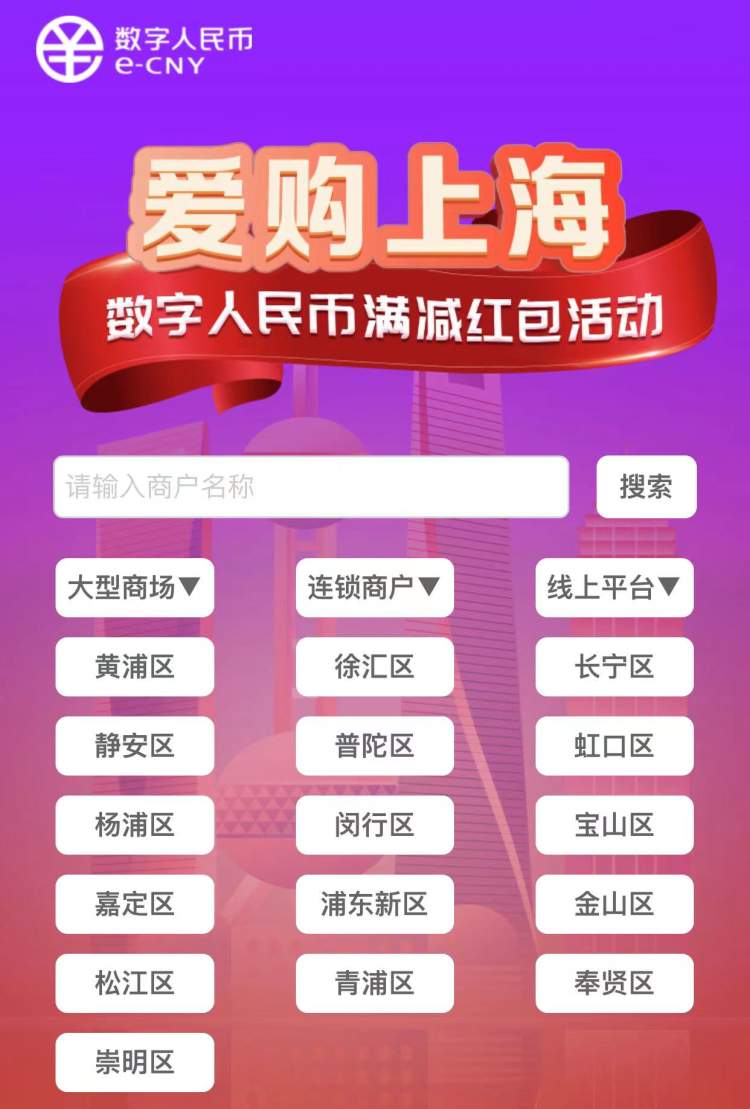Select 黄浦区 district
750x1109 pixels.
point(134,667)
